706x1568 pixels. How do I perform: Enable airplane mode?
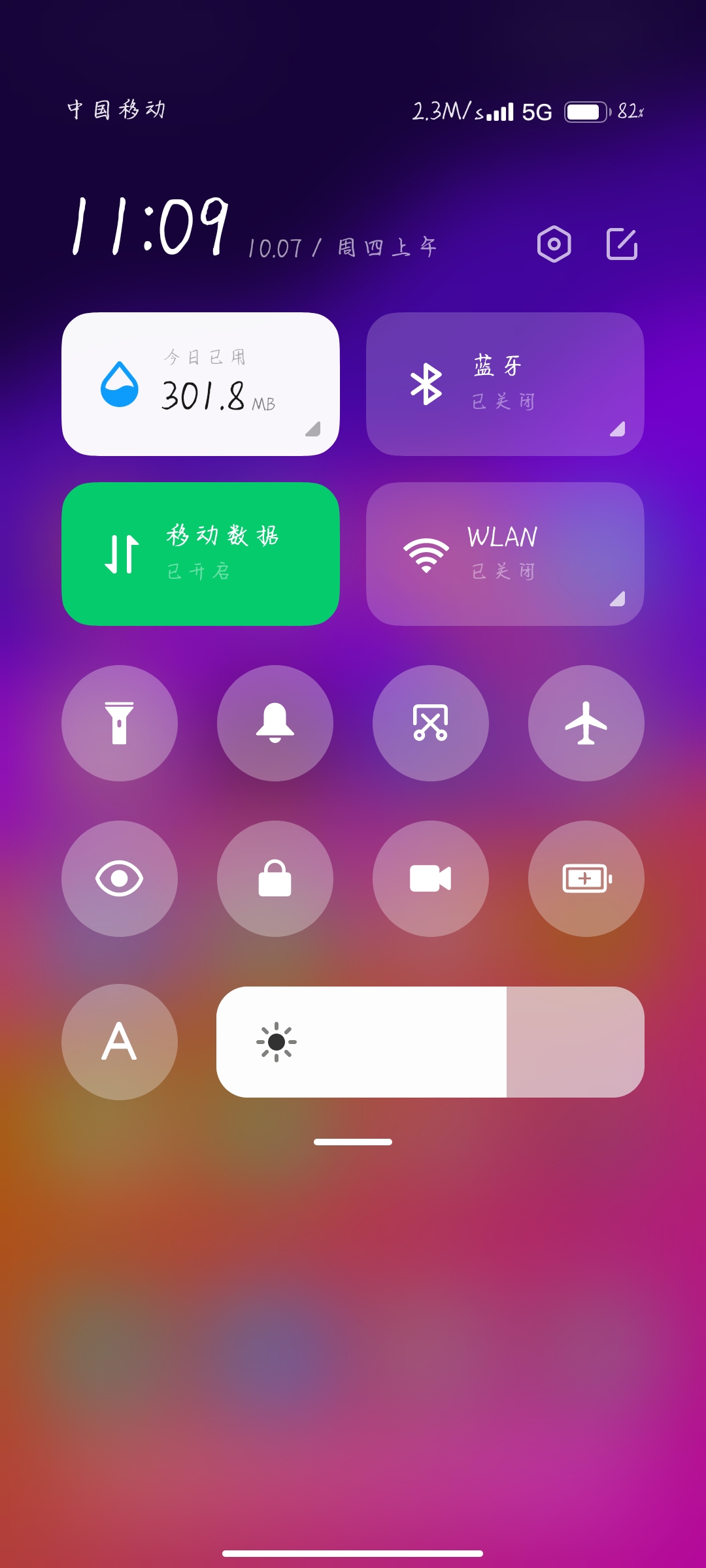coord(586,723)
